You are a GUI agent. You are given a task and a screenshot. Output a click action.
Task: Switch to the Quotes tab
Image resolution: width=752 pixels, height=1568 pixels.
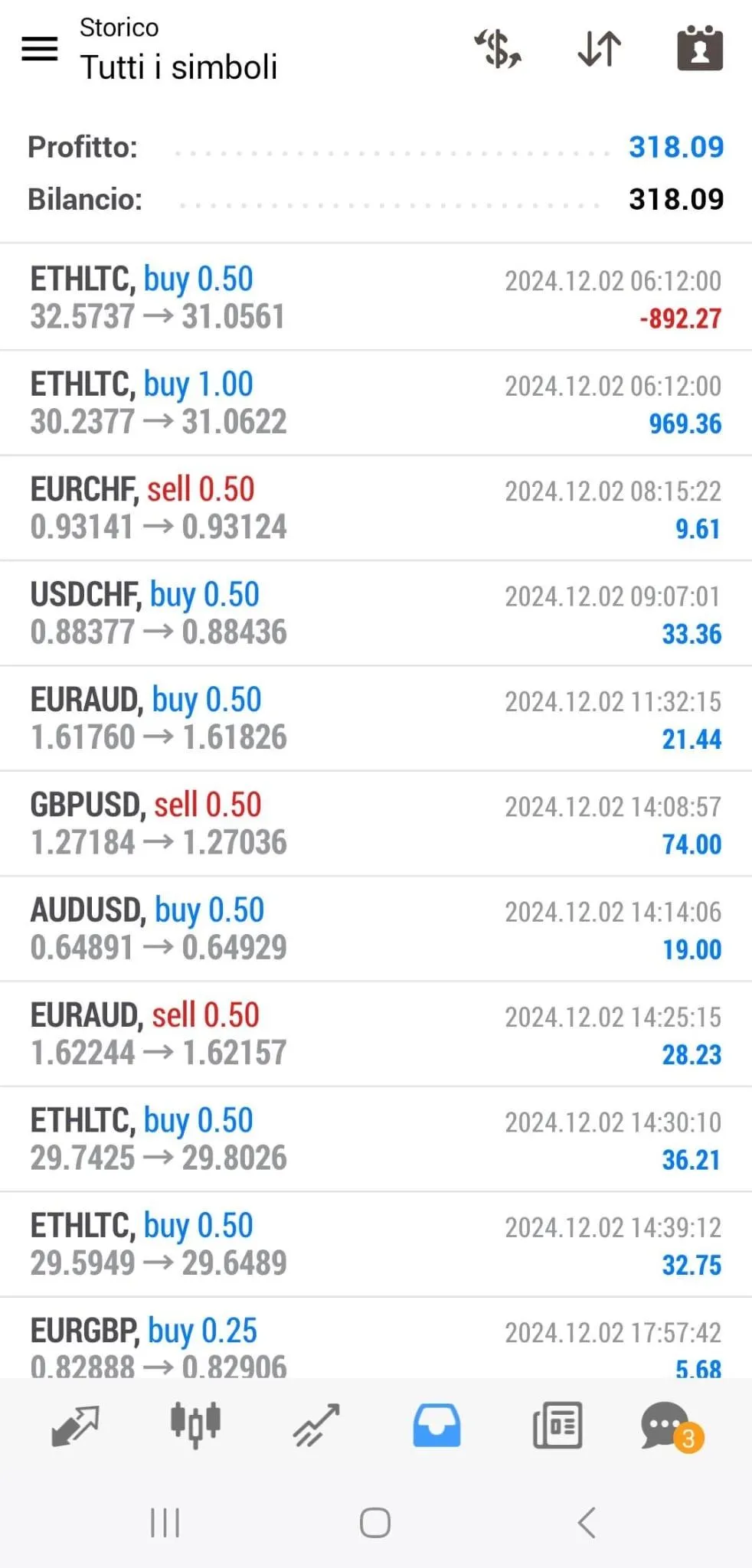(75, 1426)
